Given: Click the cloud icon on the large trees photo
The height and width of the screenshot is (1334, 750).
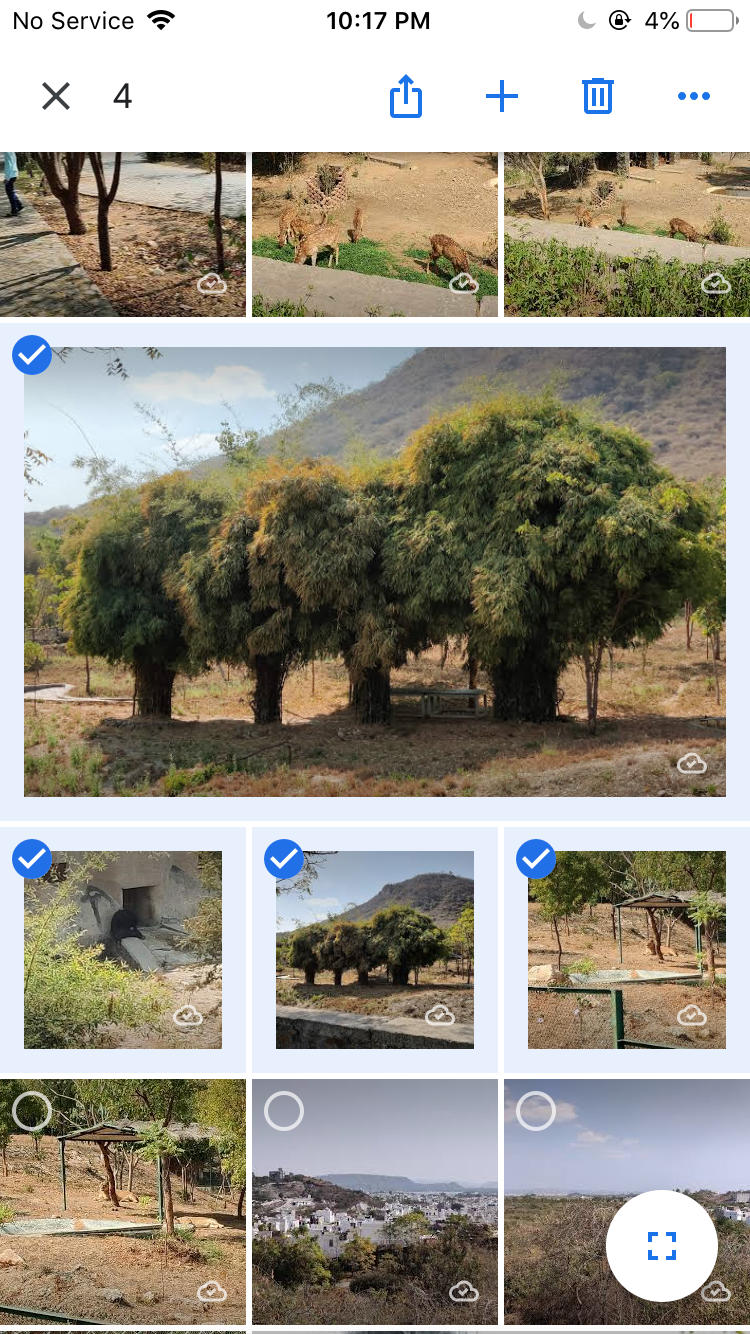Looking at the screenshot, I should (x=691, y=763).
